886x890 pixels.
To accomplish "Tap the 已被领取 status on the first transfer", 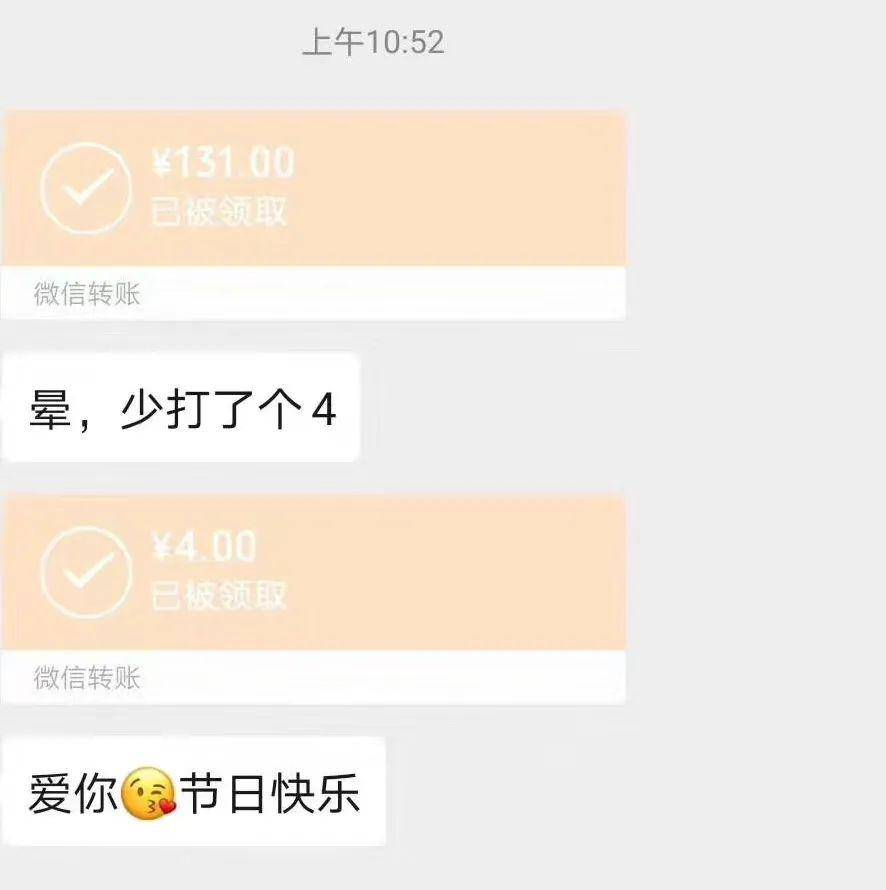I will (220, 210).
